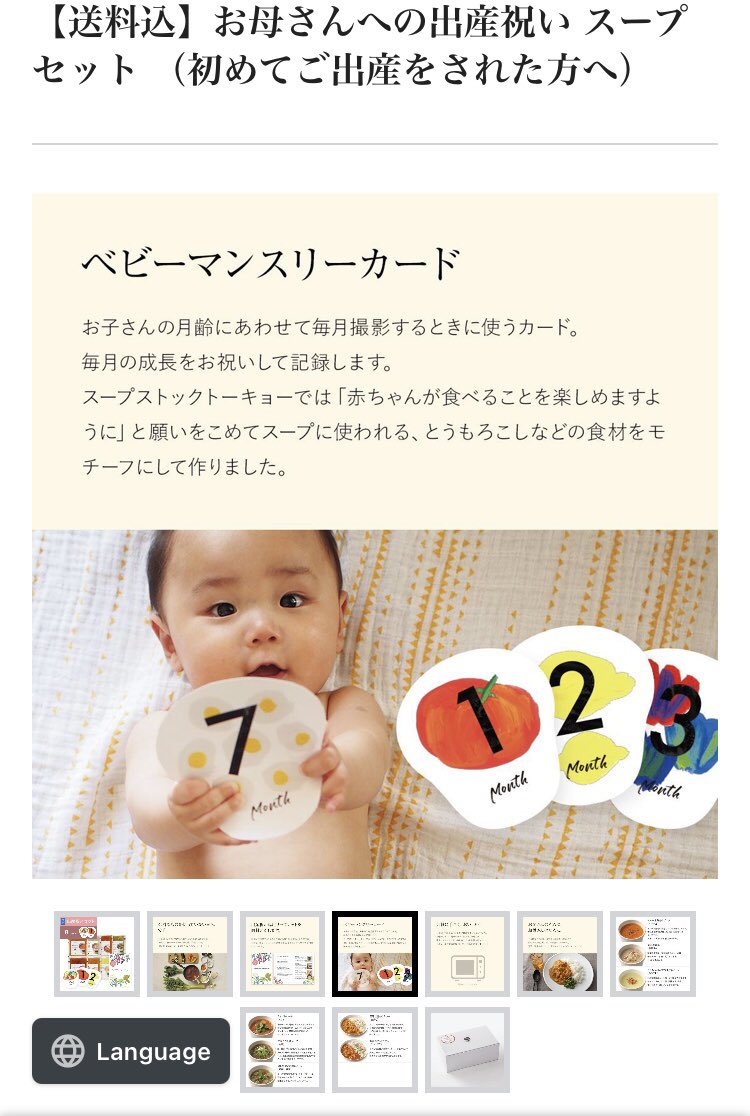The image size is (750, 1116).
Task: Open the thumbnail listing three green soups
Action: point(283,1050)
